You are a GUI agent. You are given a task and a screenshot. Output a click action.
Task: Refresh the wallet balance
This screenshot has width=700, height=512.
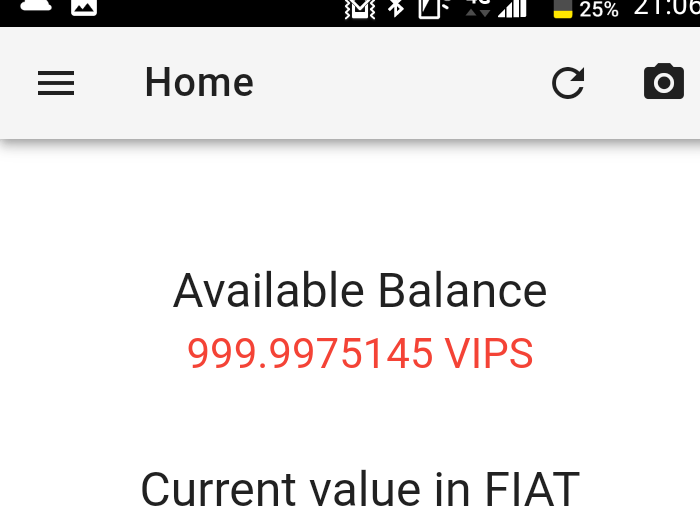pos(568,83)
